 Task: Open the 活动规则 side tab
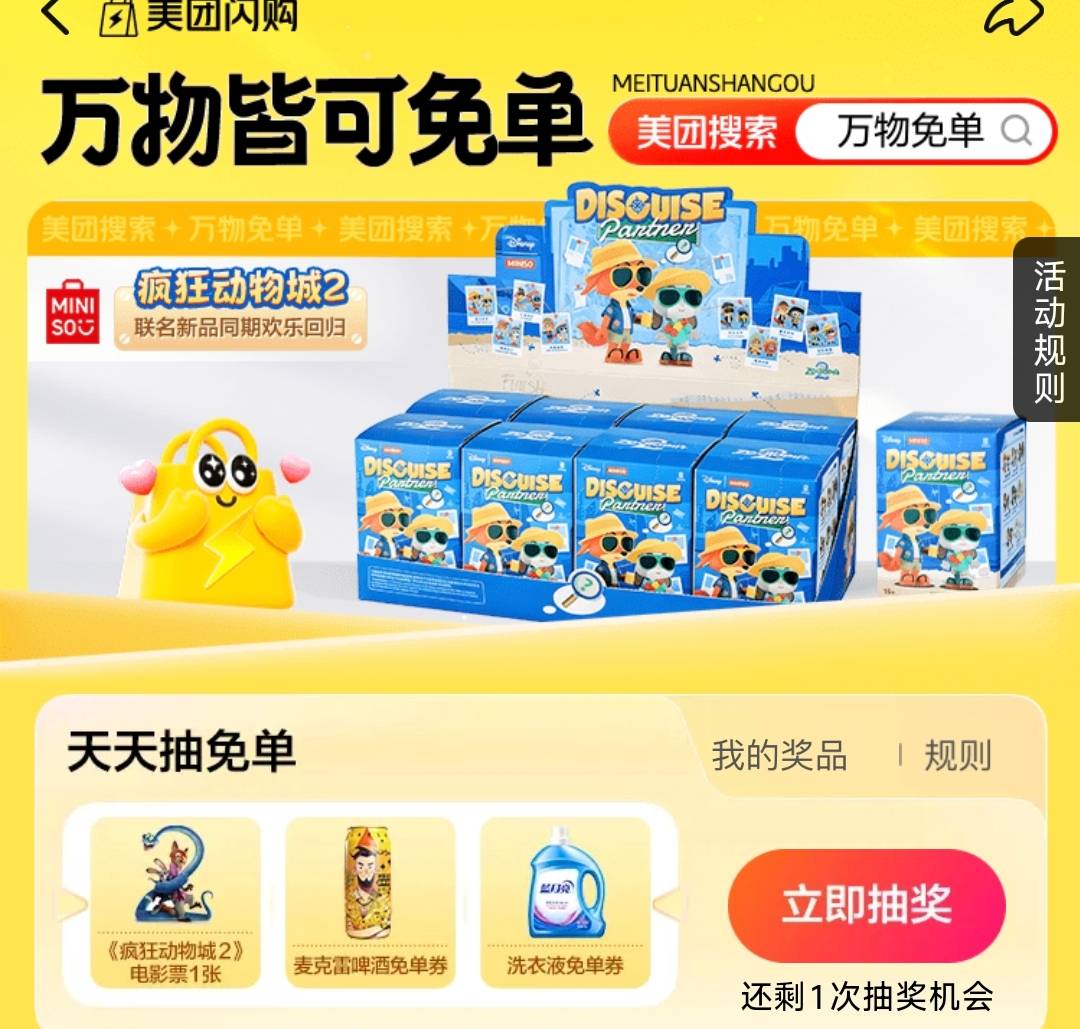[x=1048, y=329]
